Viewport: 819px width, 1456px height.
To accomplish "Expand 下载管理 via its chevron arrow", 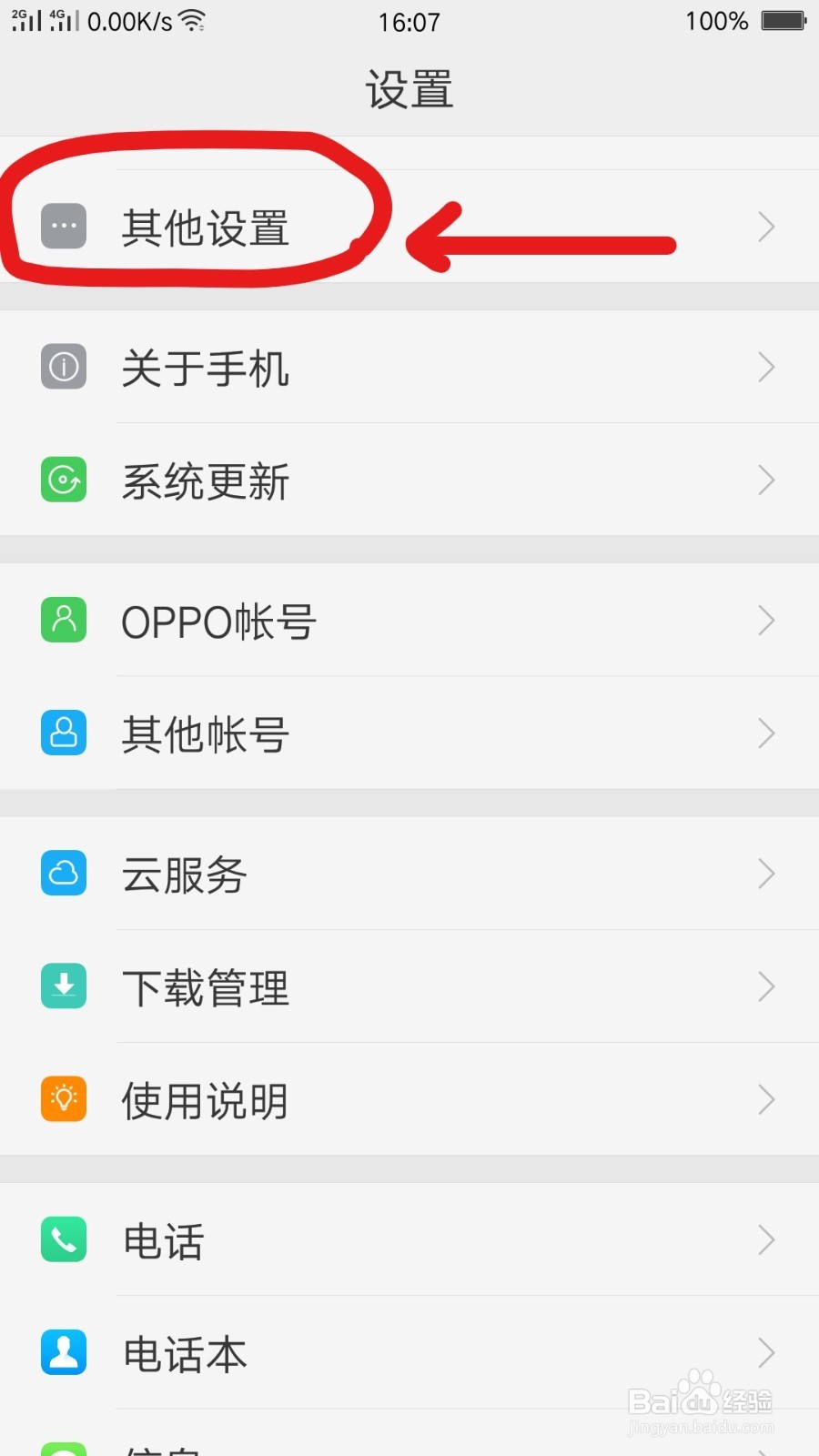I will [x=765, y=986].
